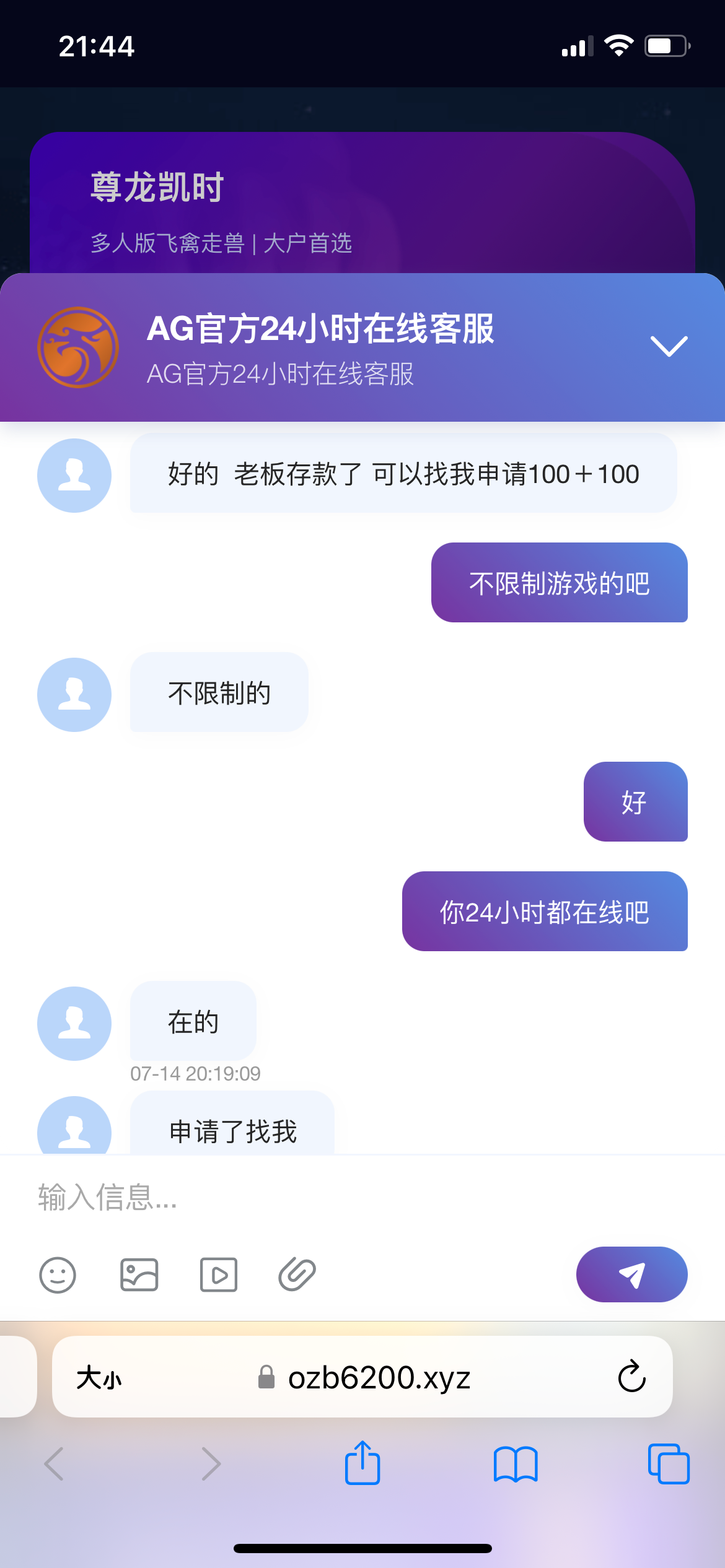The height and width of the screenshot is (1568, 725).
Task: Navigate back in browser history
Action: [x=55, y=1464]
